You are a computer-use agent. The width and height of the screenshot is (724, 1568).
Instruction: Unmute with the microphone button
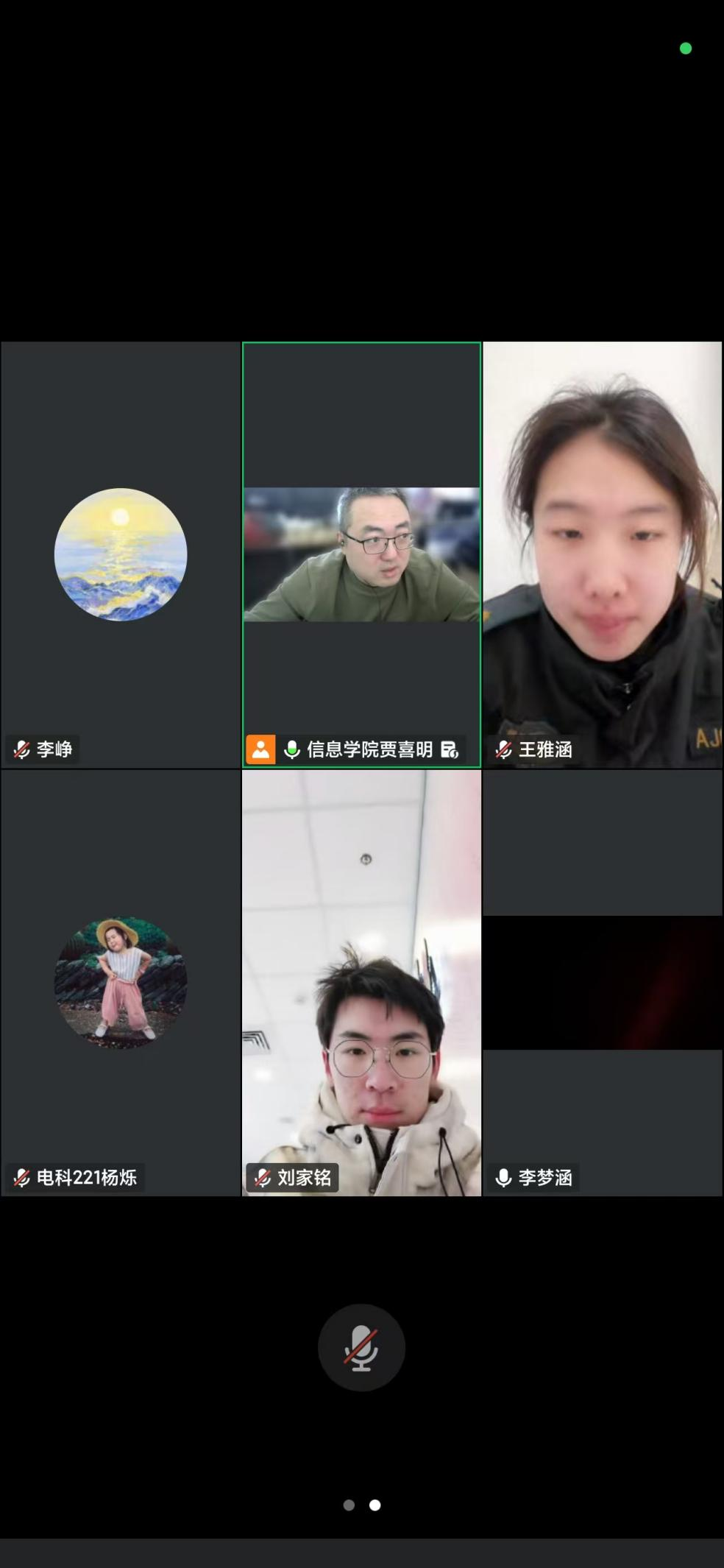pyautogui.click(x=361, y=1347)
